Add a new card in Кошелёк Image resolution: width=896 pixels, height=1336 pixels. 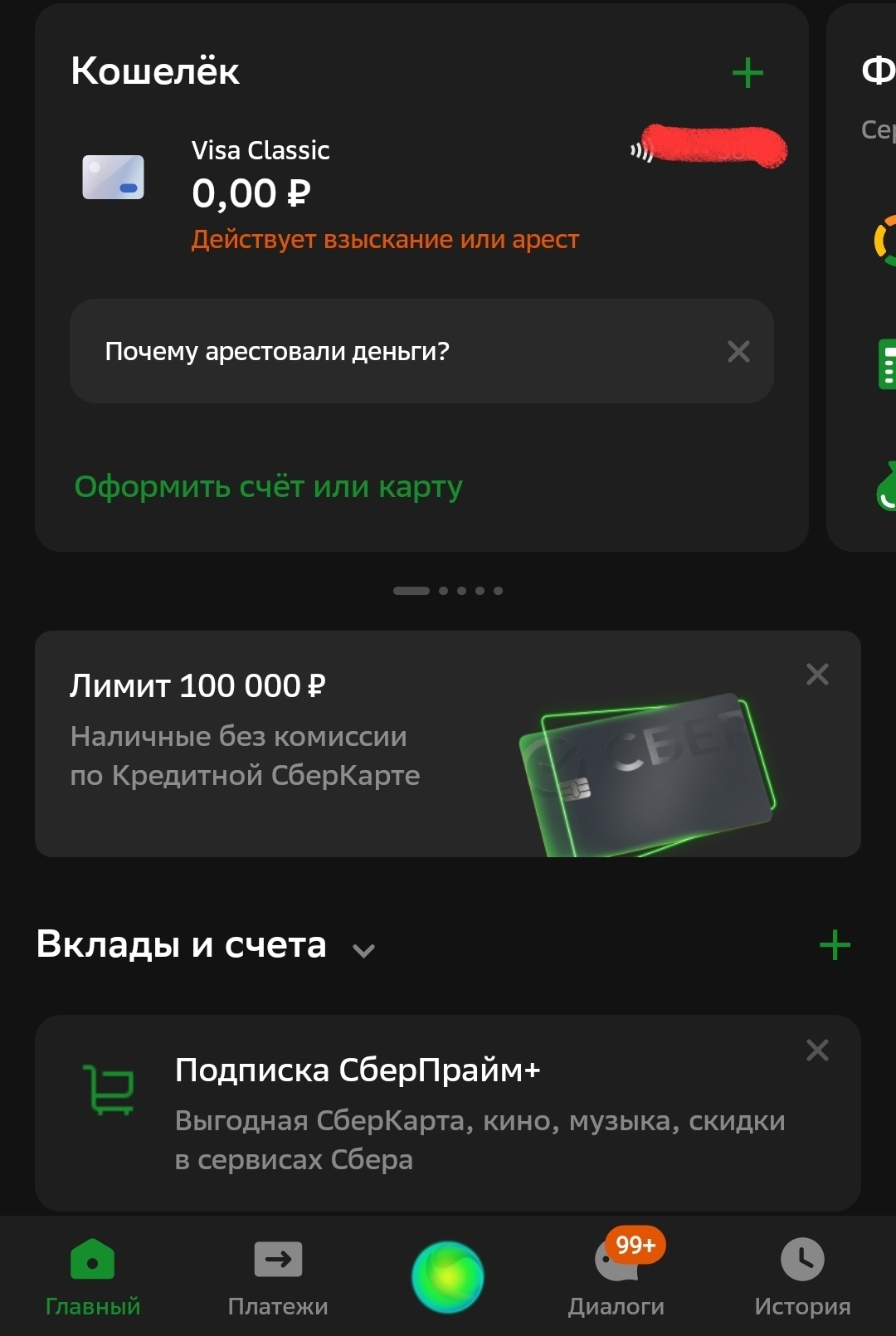click(747, 73)
